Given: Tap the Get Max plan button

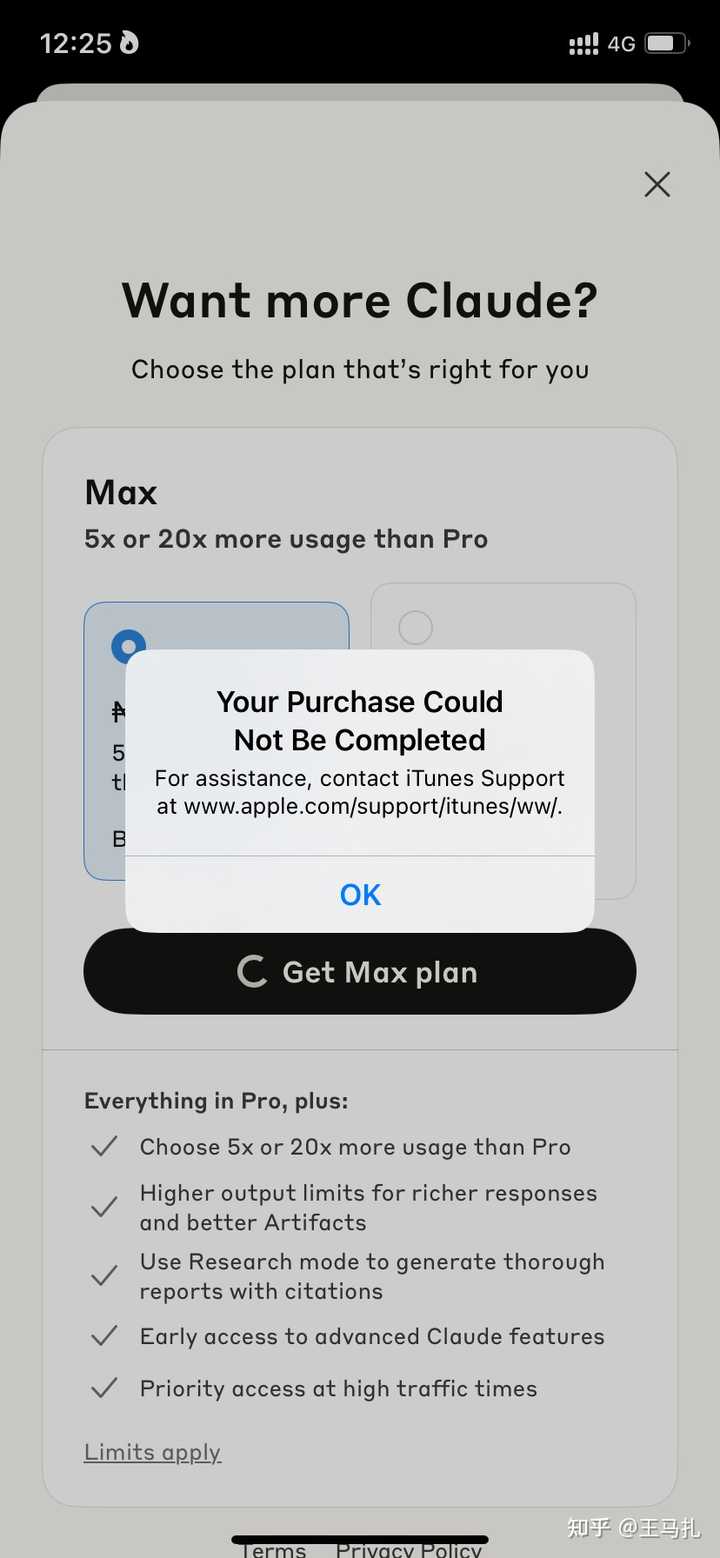Looking at the screenshot, I should tap(360, 972).
